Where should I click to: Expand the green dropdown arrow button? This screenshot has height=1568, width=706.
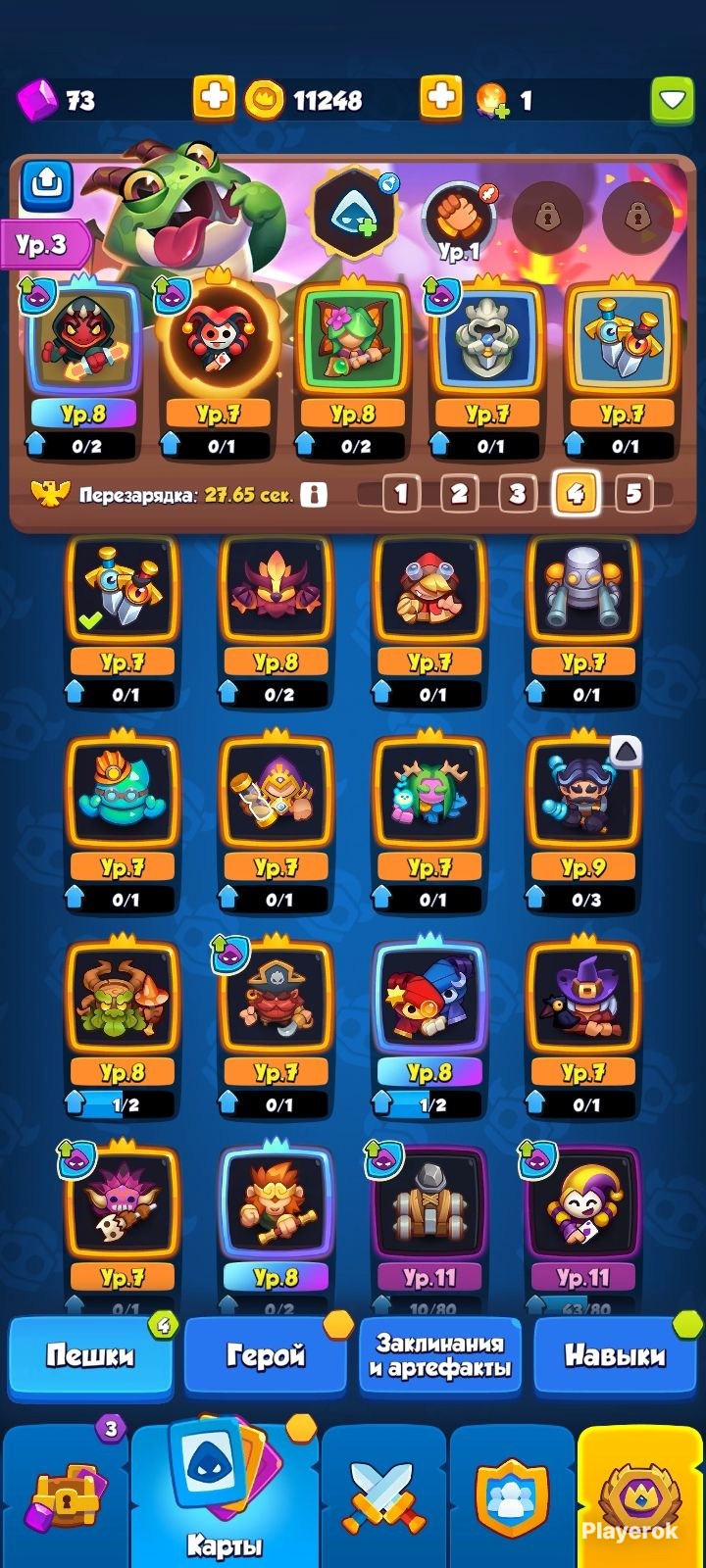pos(673,99)
